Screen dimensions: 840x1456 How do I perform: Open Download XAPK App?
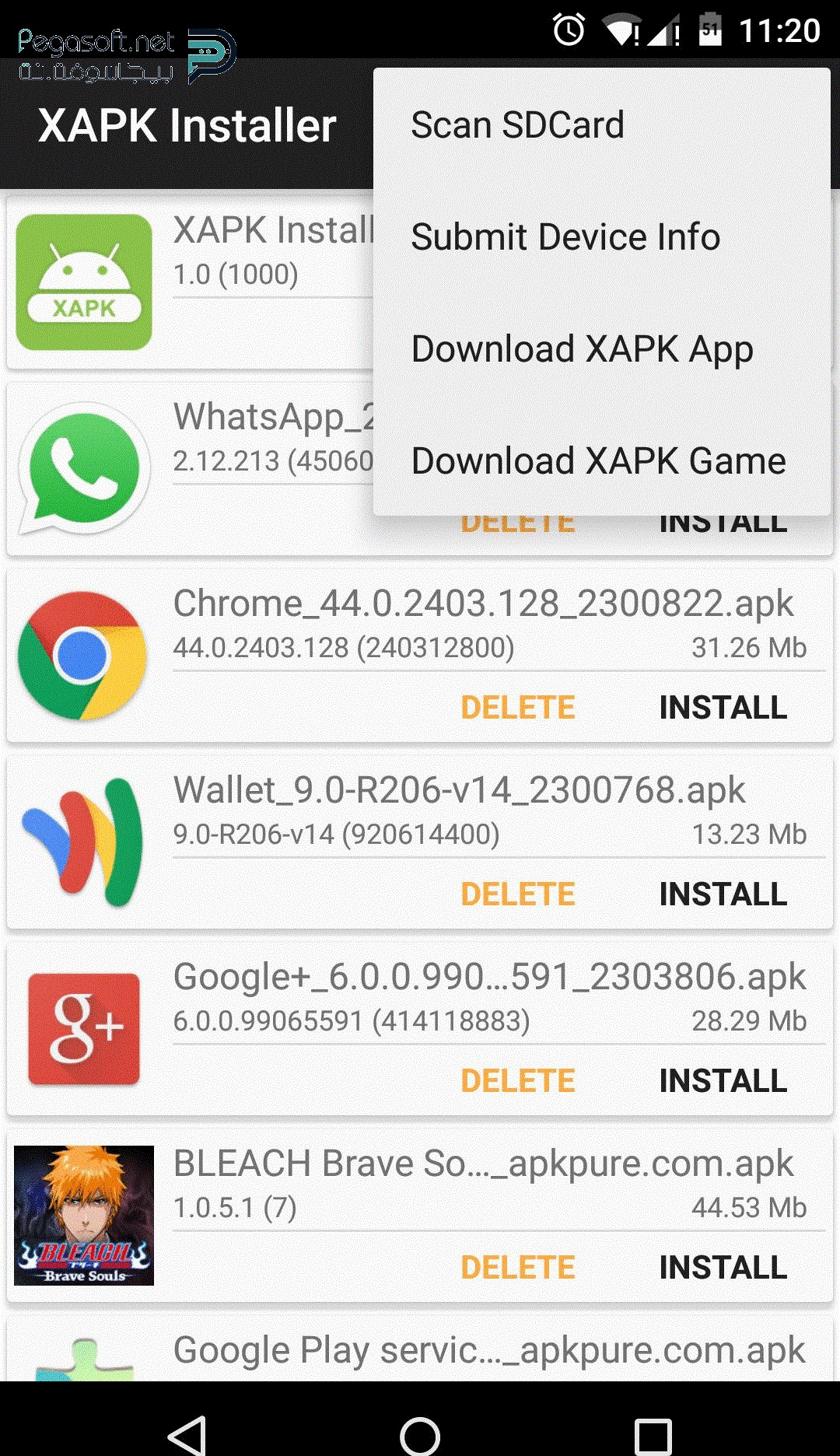click(x=601, y=348)
